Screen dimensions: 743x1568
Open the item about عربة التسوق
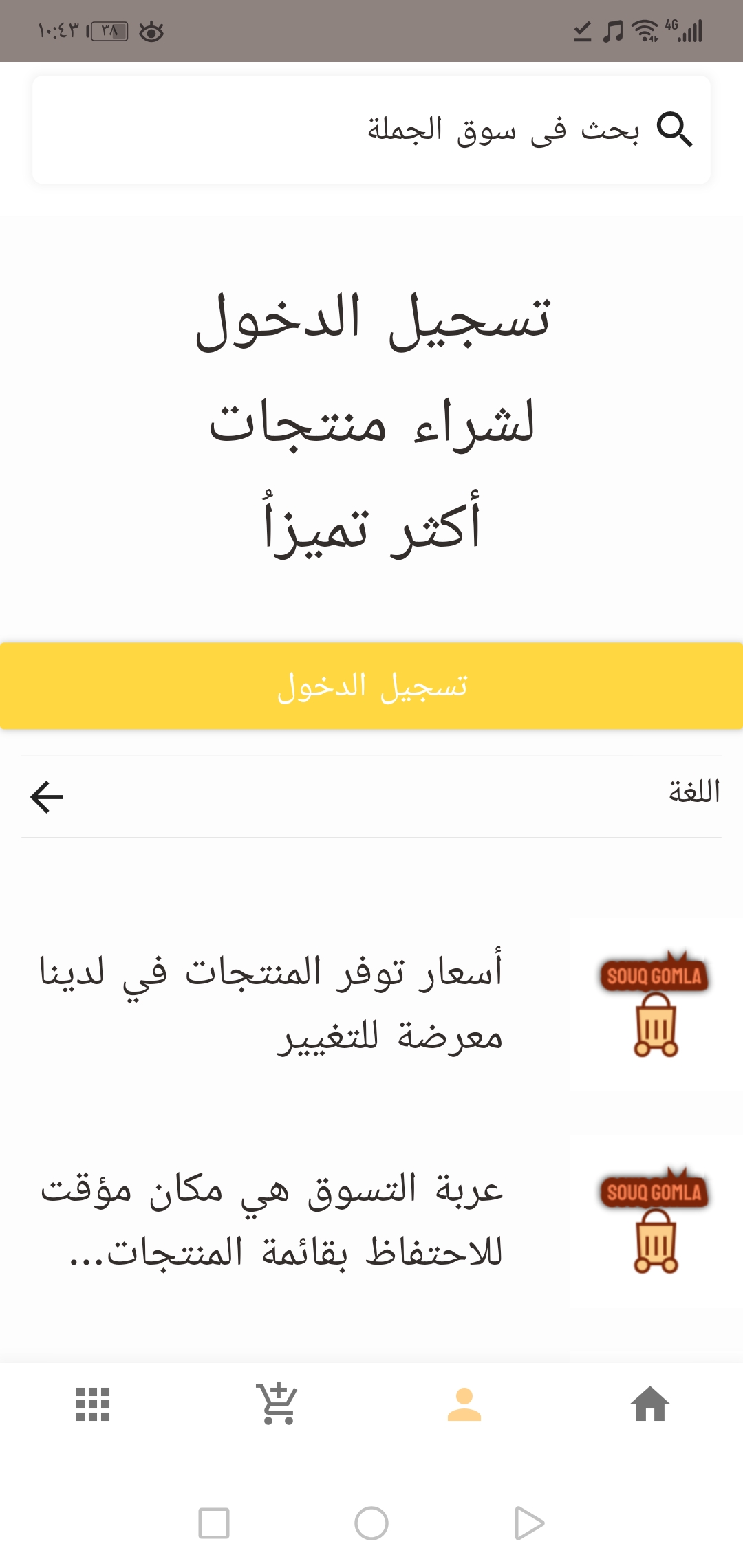click(371, 1221)
